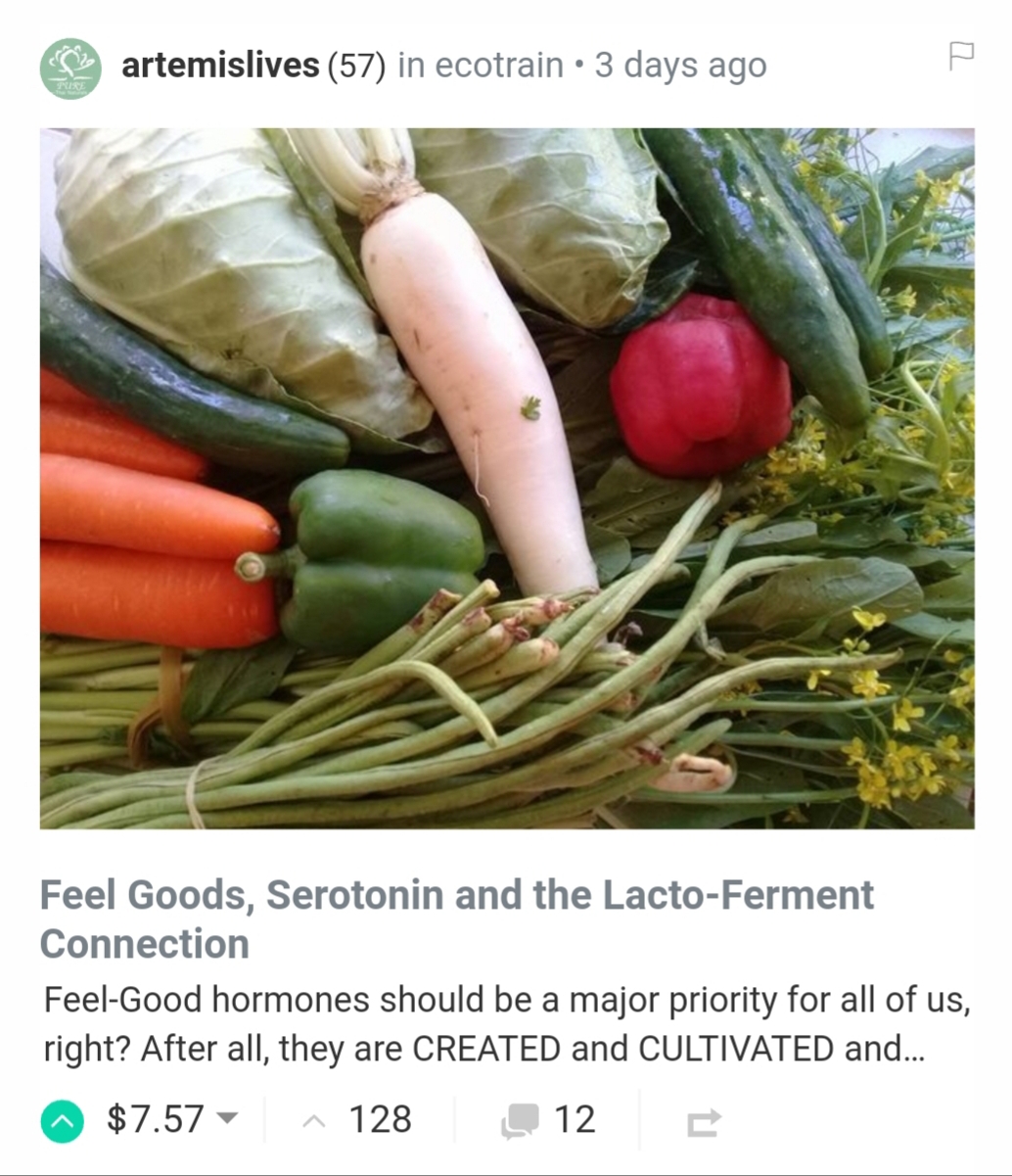Flag this post
This screenshot has width=1012, height=1176.
click(x=961, y=57)
